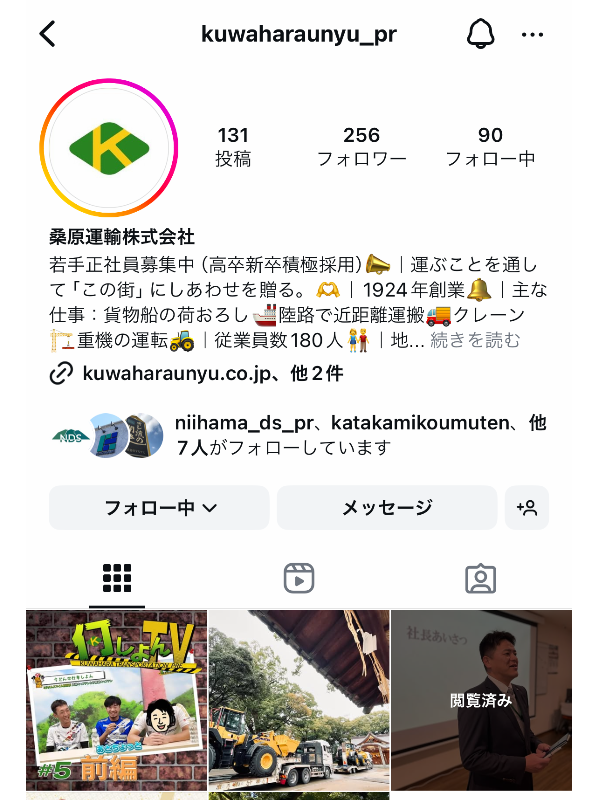Go back using the top arrow
Screen dimensions: 600x800
click(47, 34)
